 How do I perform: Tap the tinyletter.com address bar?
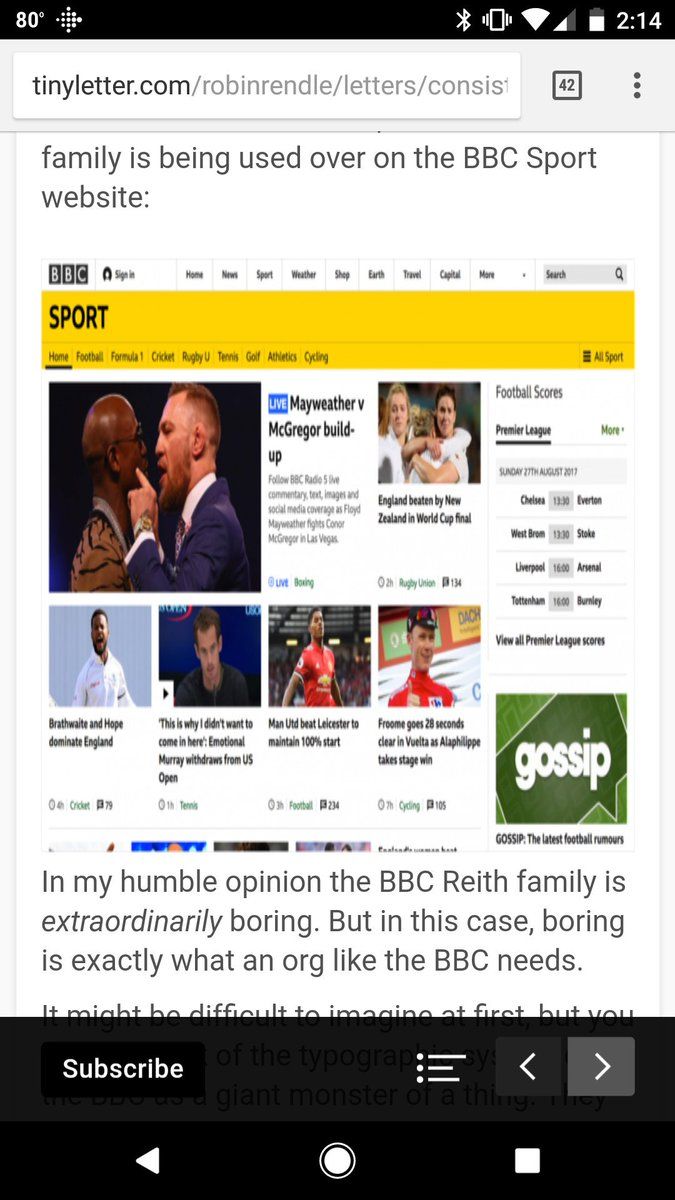pyautogui.click(x=267, y=86)
